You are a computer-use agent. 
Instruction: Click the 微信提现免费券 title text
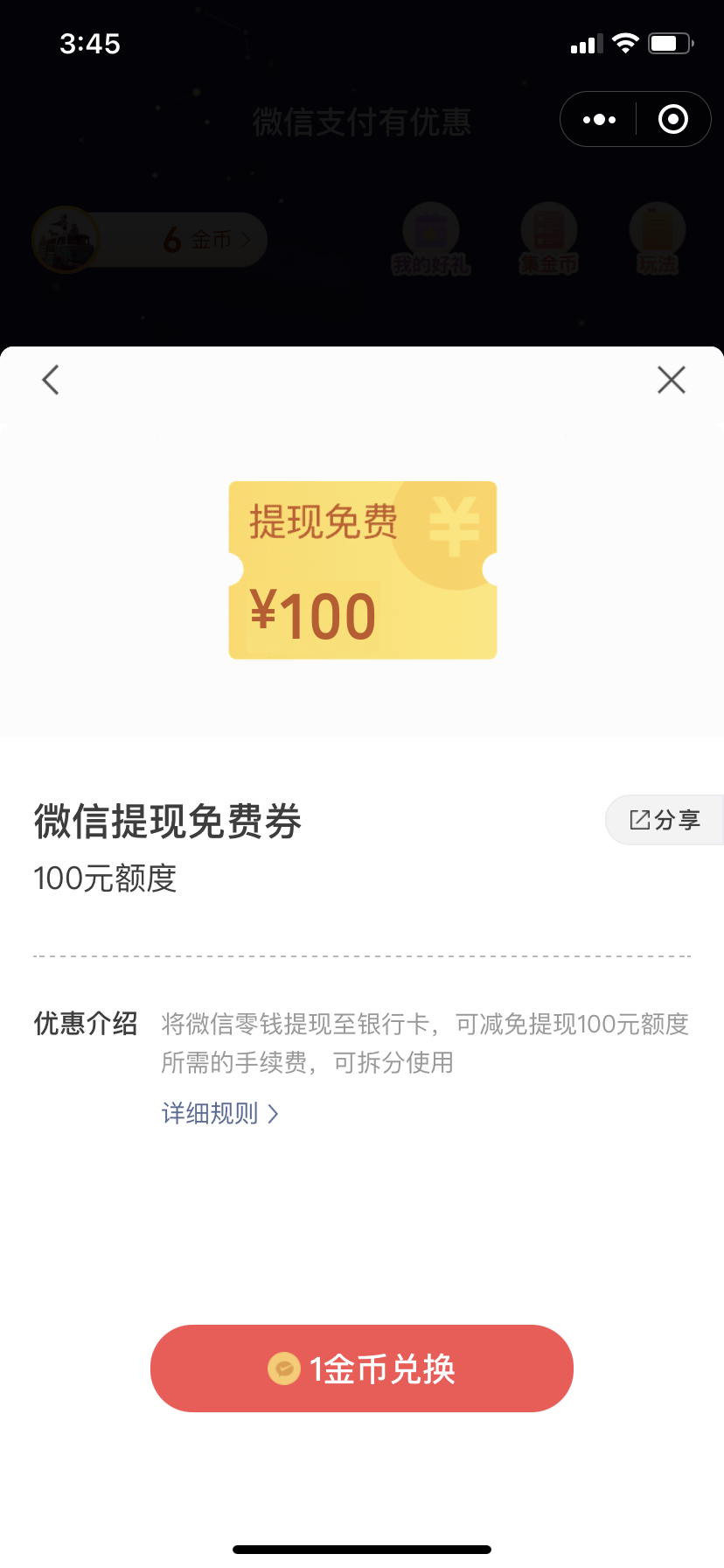(x=166, y=821)
